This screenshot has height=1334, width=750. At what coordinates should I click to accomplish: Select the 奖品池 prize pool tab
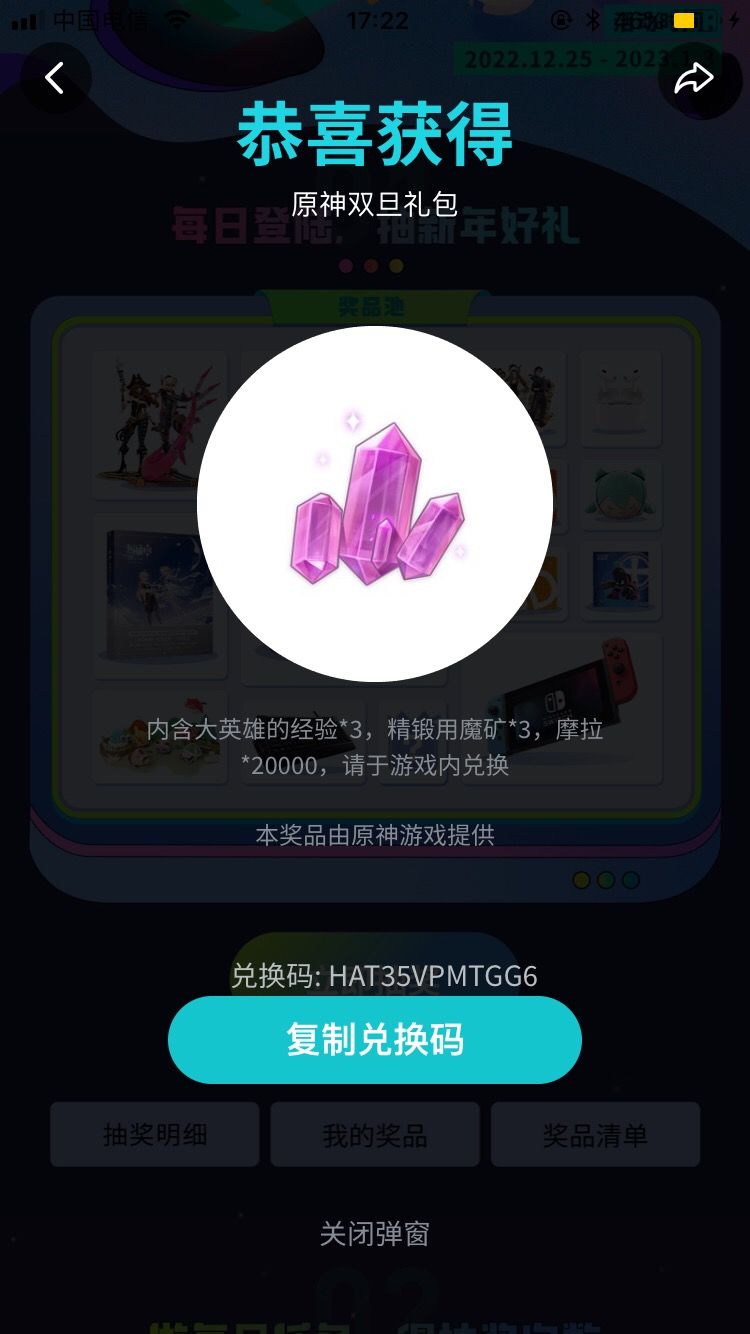point(374,306)
